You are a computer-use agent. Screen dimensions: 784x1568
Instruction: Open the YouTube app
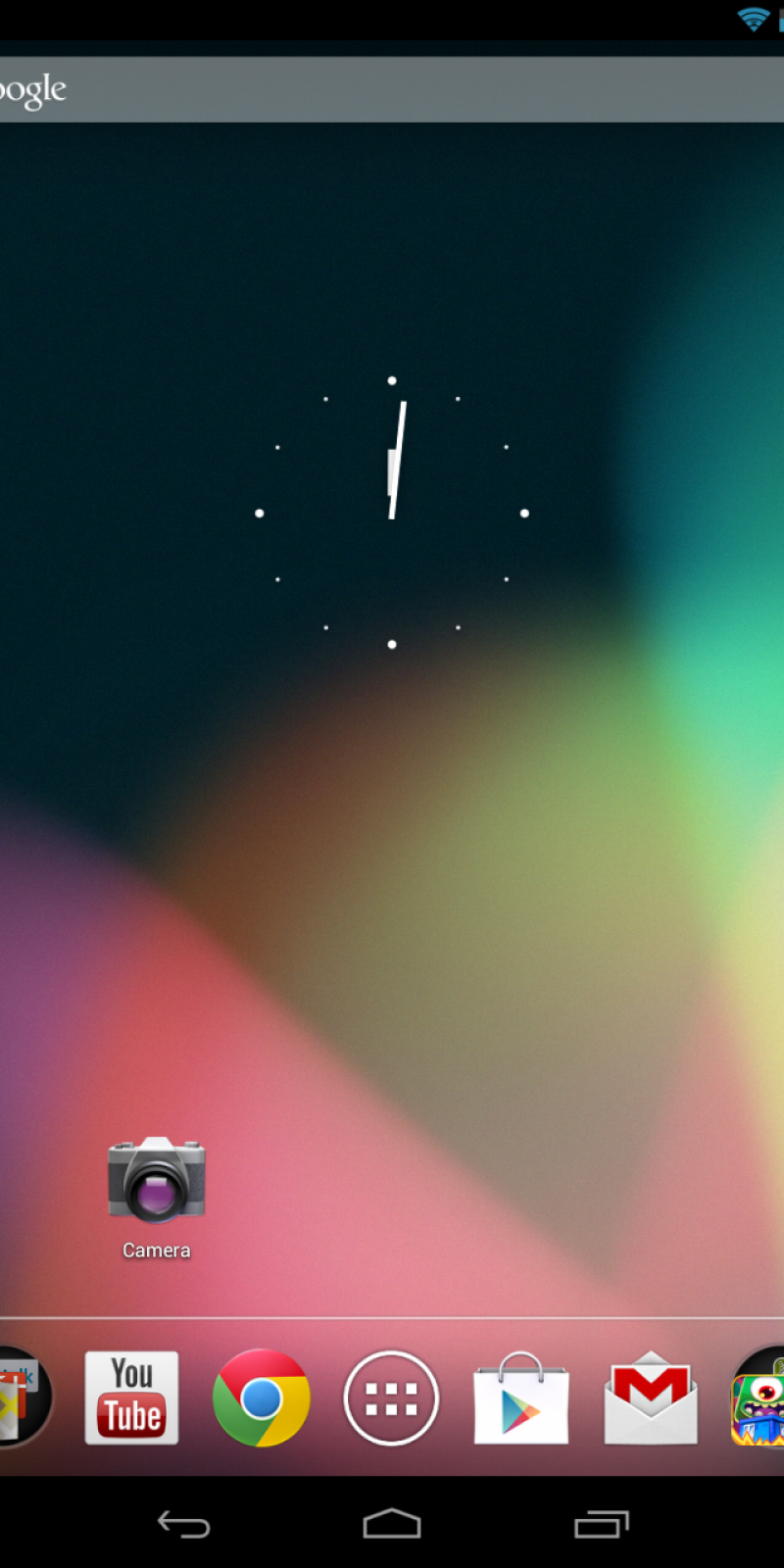click(132, 1397)
